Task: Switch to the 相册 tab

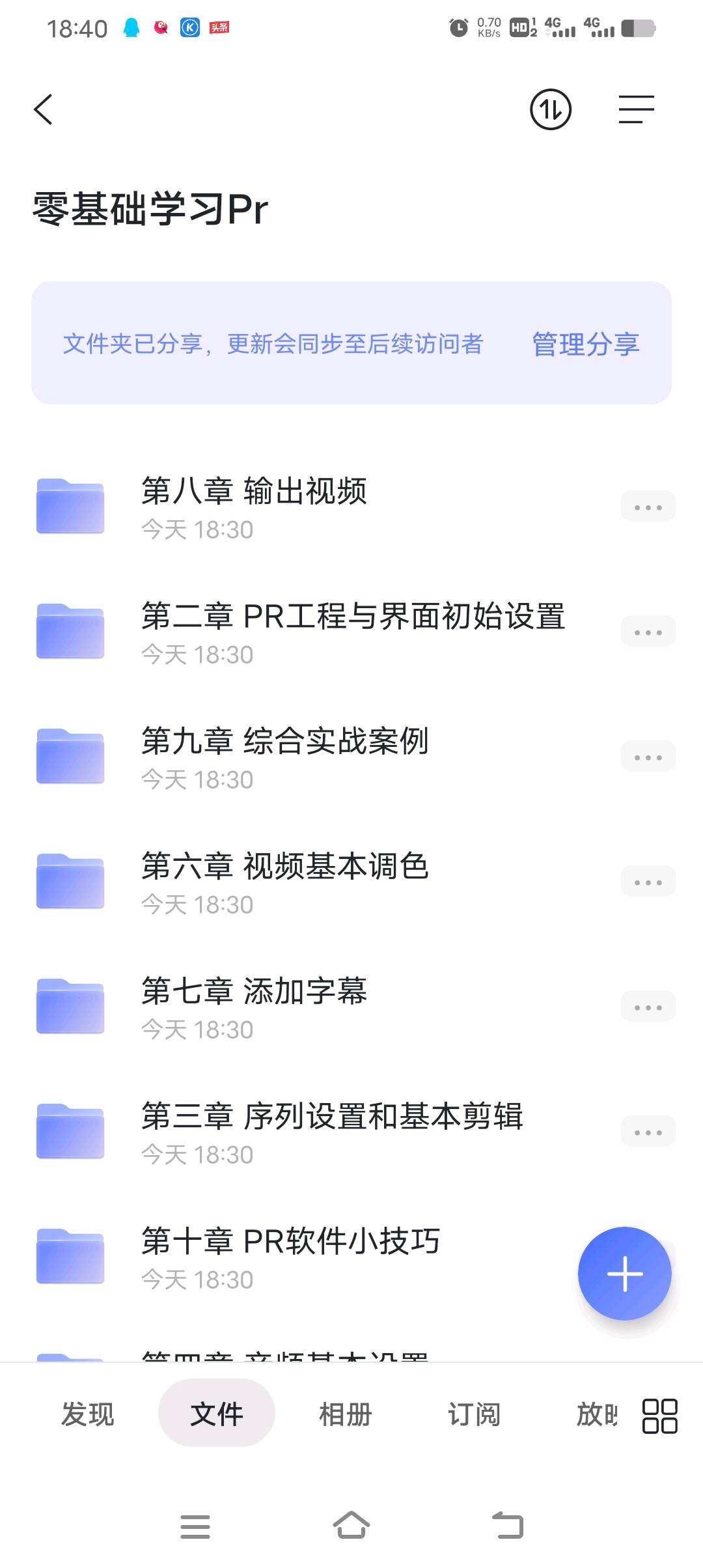Action: (345, 1414)
